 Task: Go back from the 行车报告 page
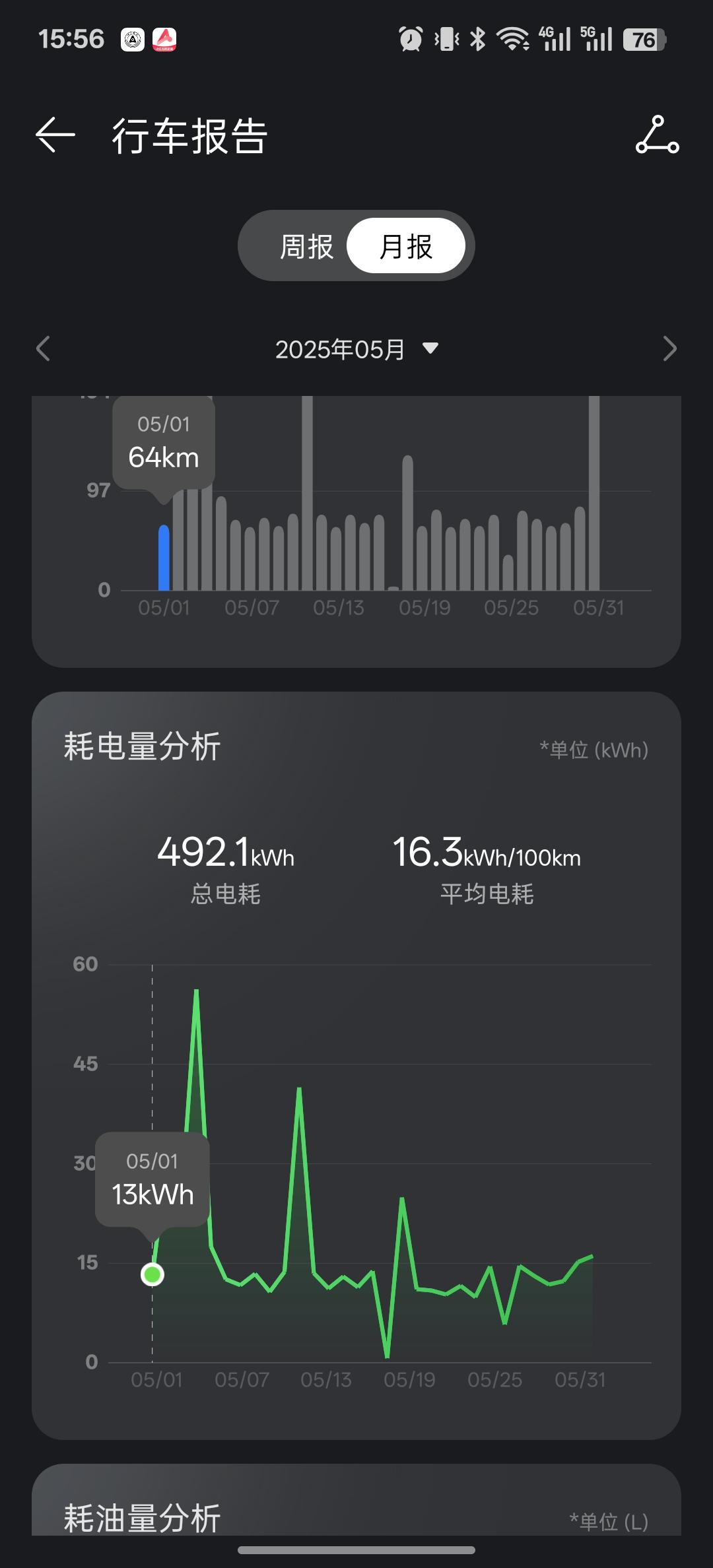55,135
